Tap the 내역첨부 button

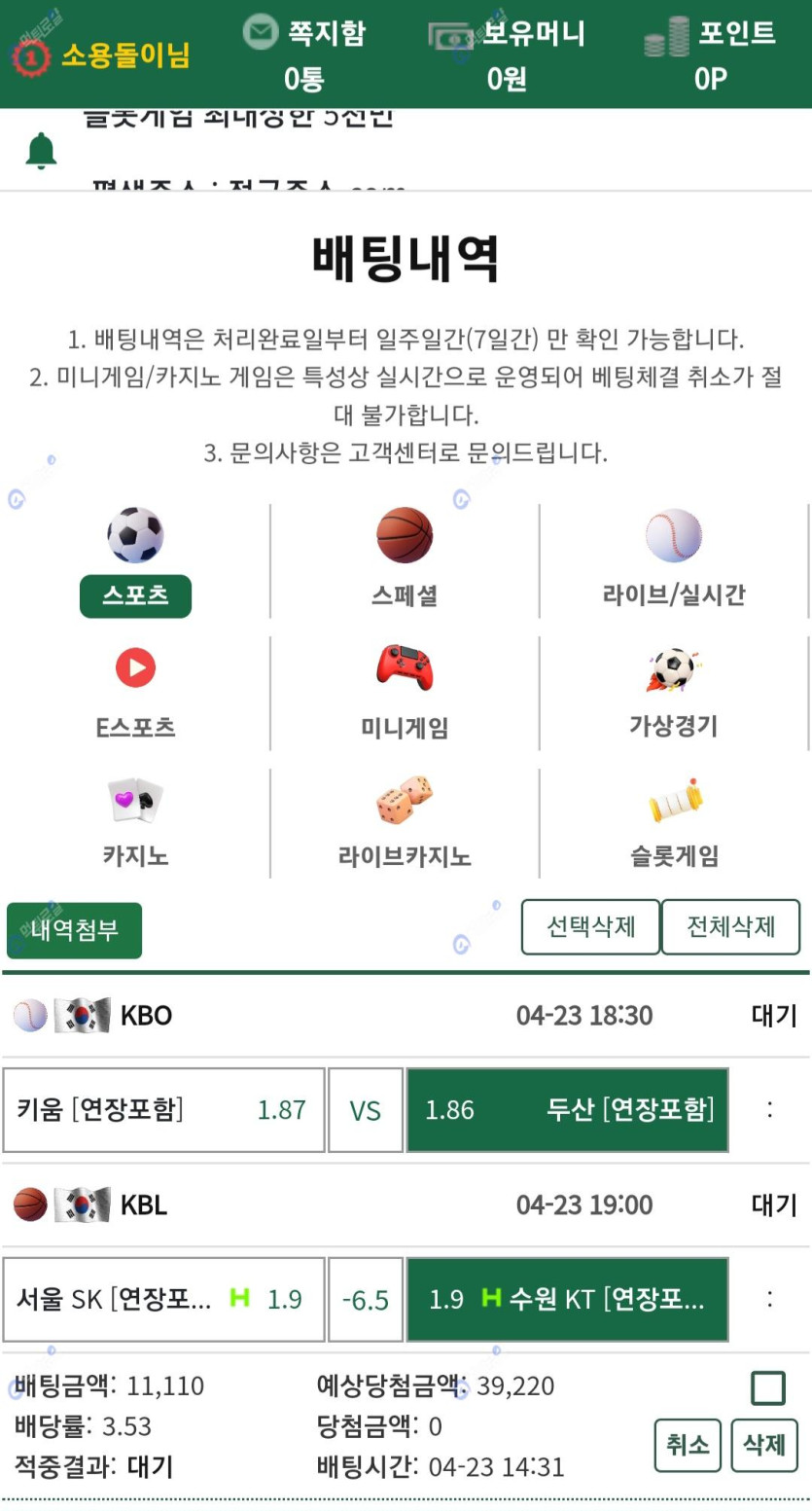click(x=74, y=930)
